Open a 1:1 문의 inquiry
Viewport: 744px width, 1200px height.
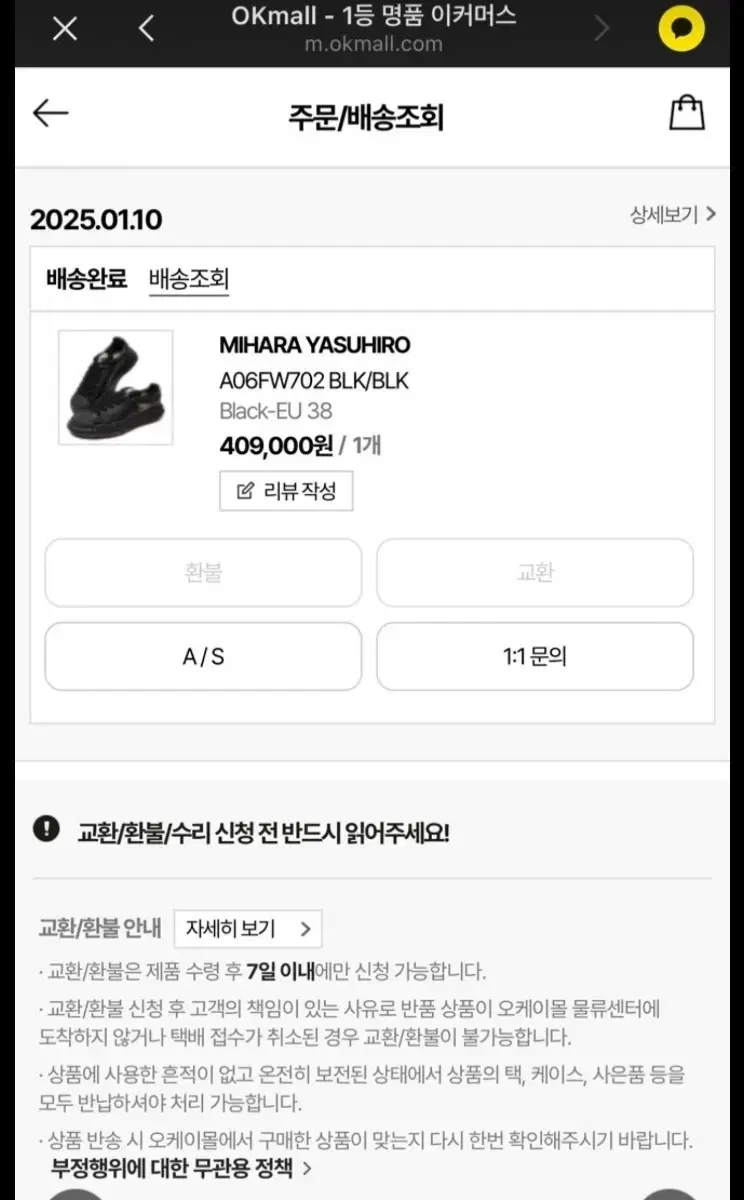pyautogui.click(x=535, y=656)
